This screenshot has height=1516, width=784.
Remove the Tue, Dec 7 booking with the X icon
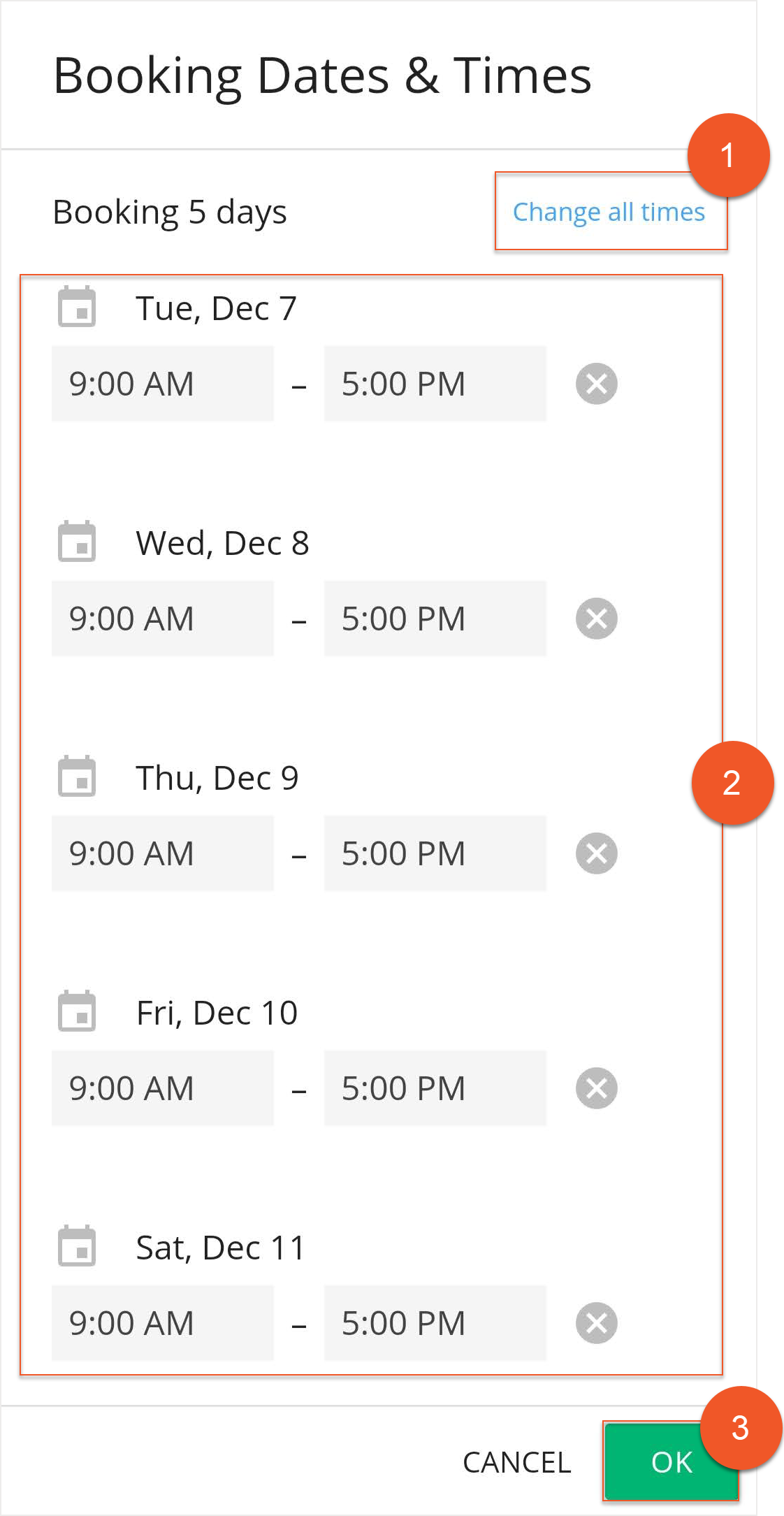[x=596, y=383]
